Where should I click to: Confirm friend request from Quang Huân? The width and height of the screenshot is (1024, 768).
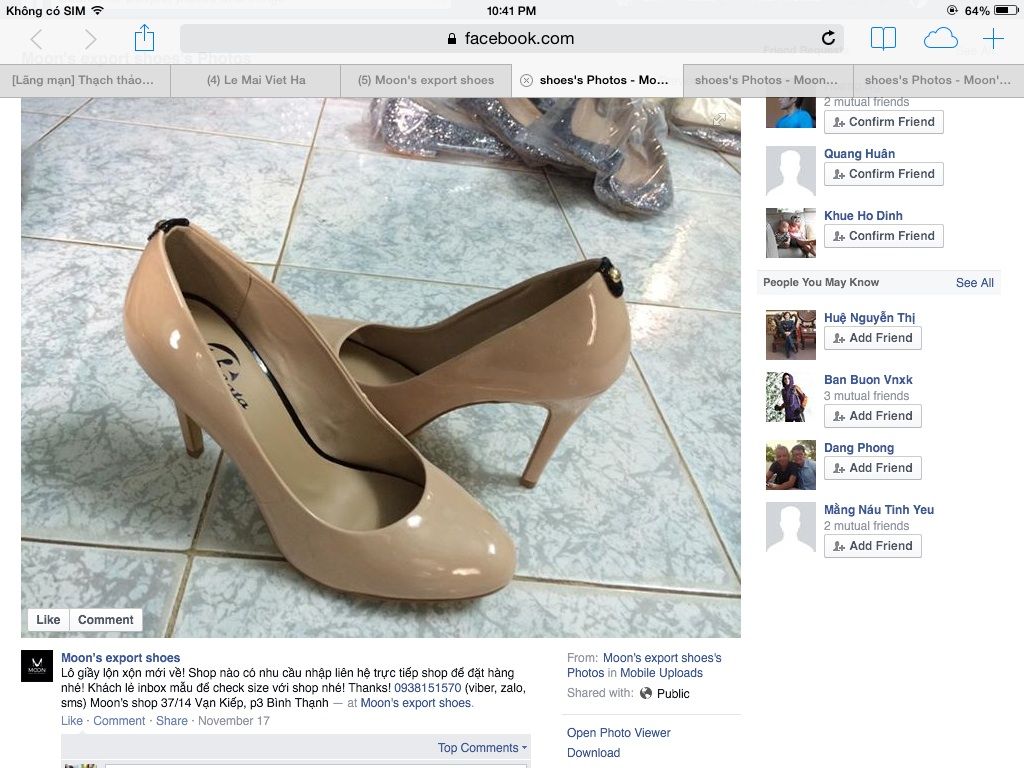883,174
